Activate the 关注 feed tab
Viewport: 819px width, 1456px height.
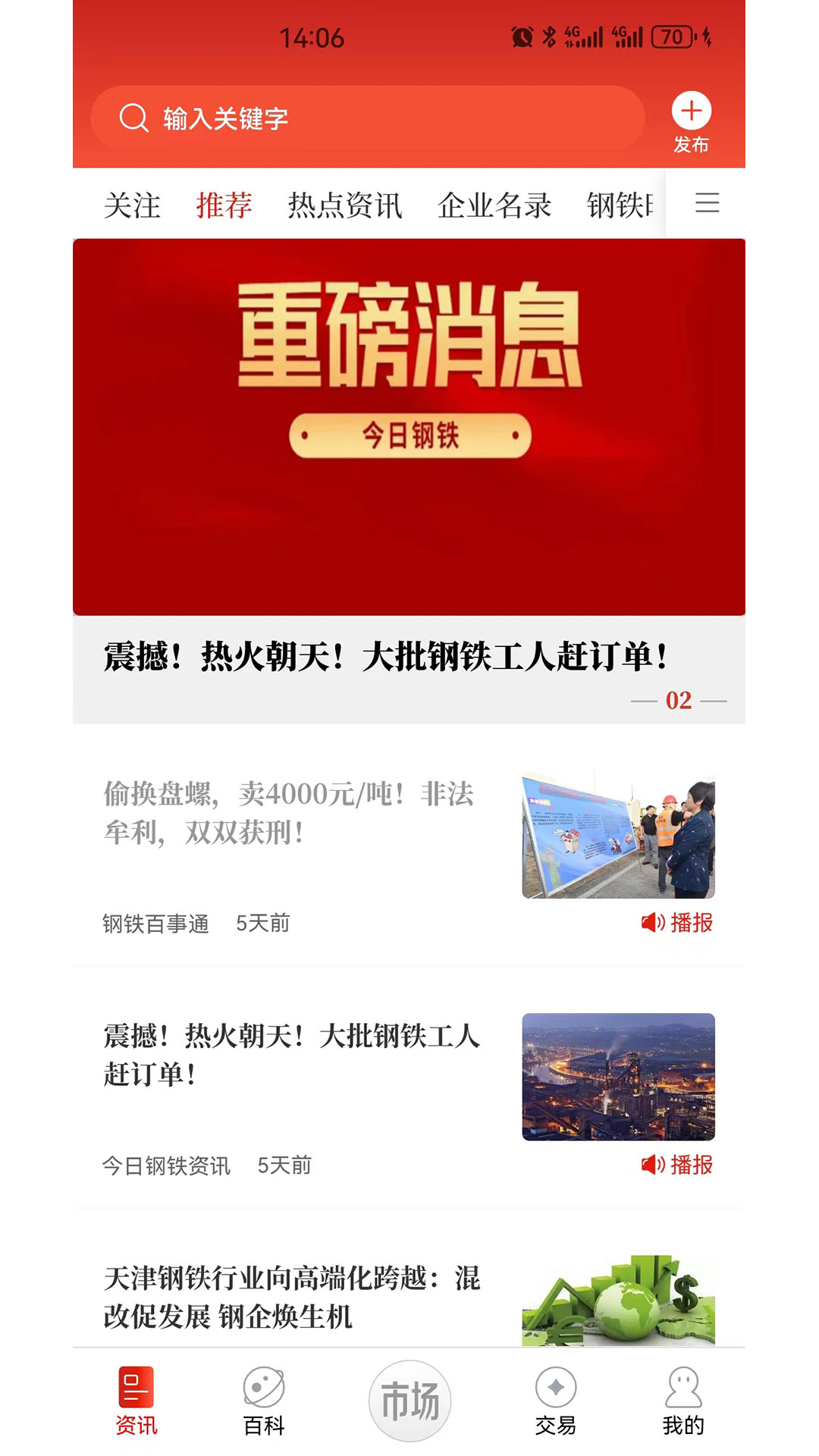[132, 205]
